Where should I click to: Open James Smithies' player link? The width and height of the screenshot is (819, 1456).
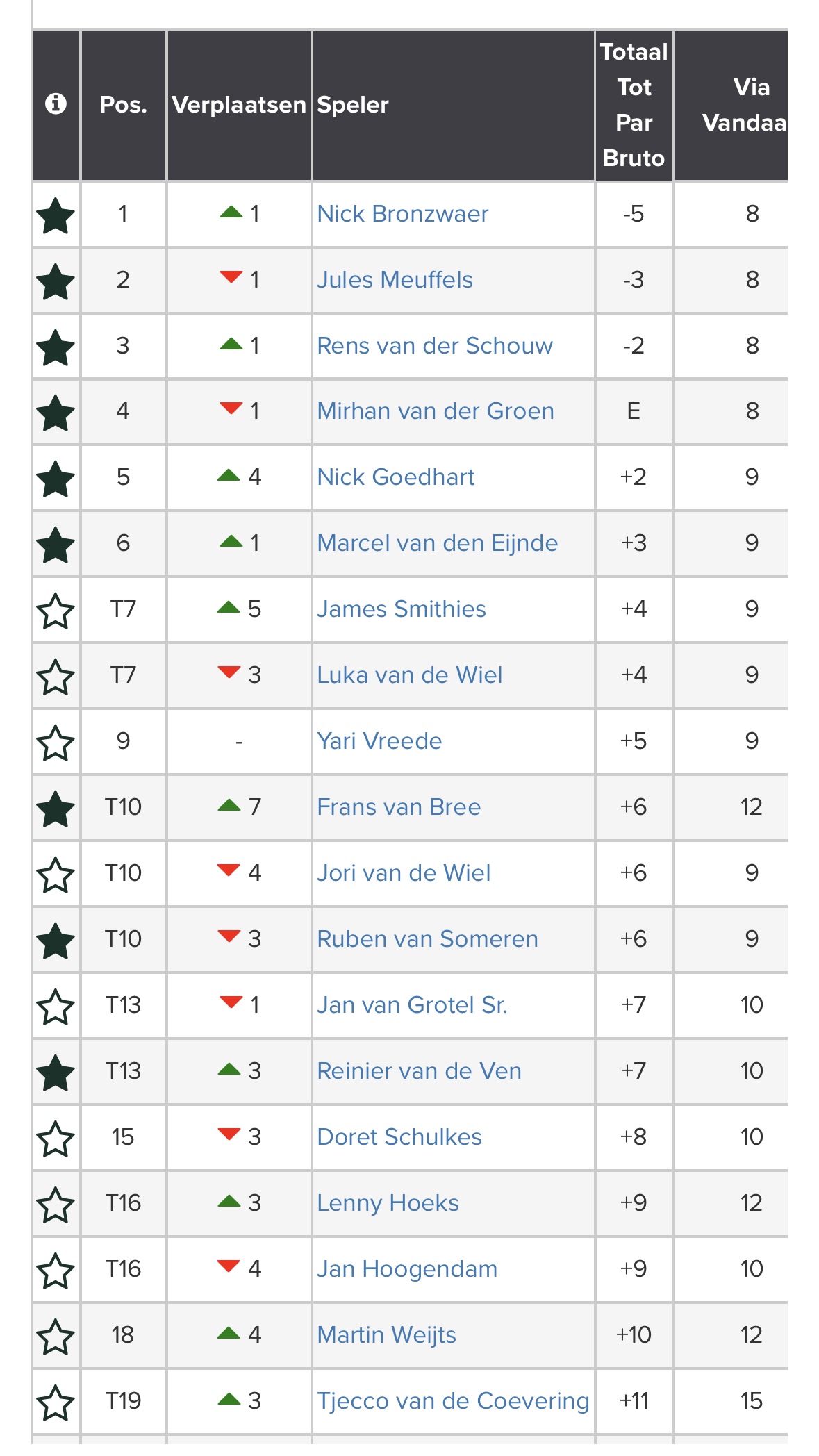[402, 609]
